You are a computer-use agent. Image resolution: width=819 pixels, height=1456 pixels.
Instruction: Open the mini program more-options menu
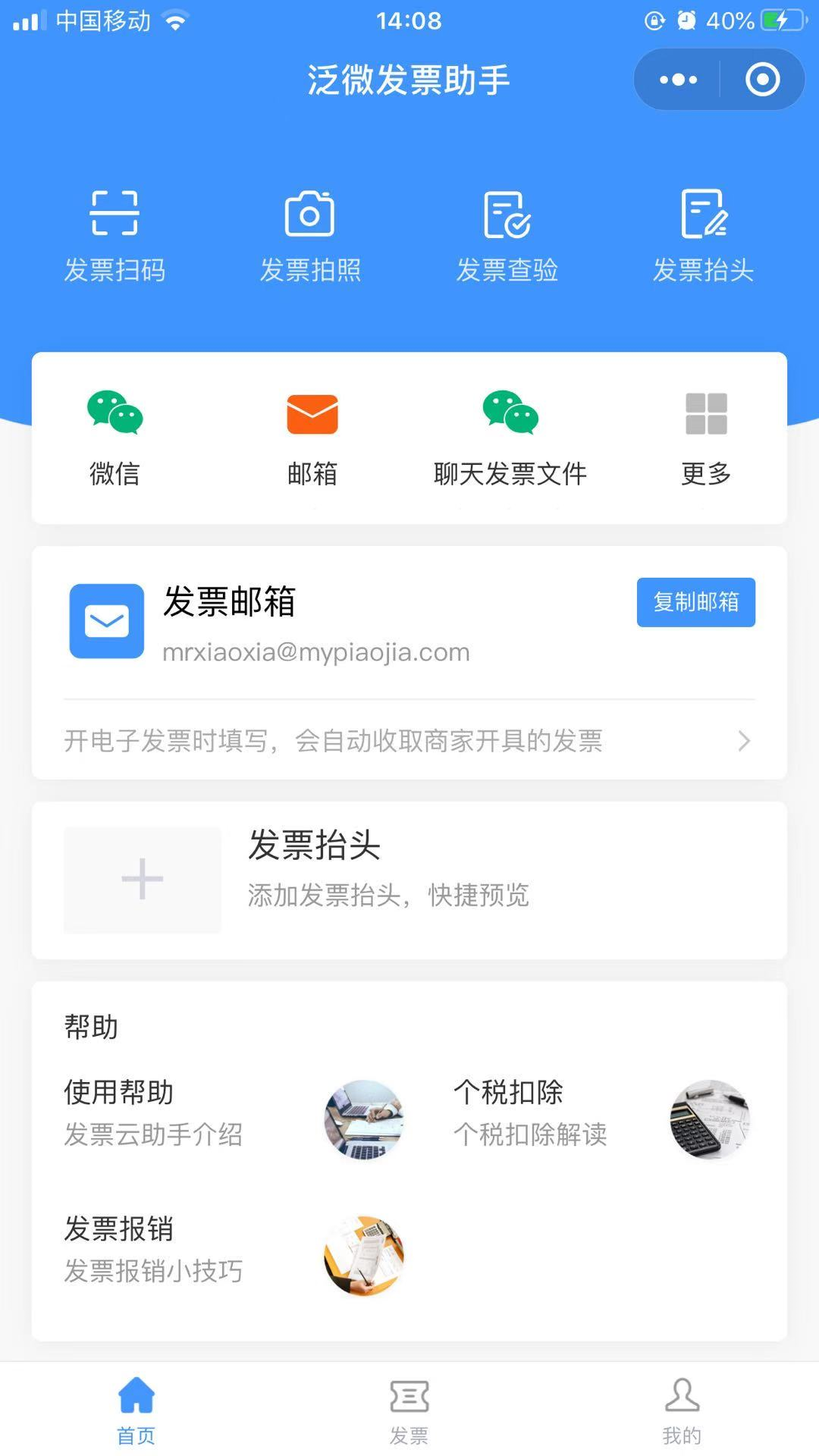678,80
